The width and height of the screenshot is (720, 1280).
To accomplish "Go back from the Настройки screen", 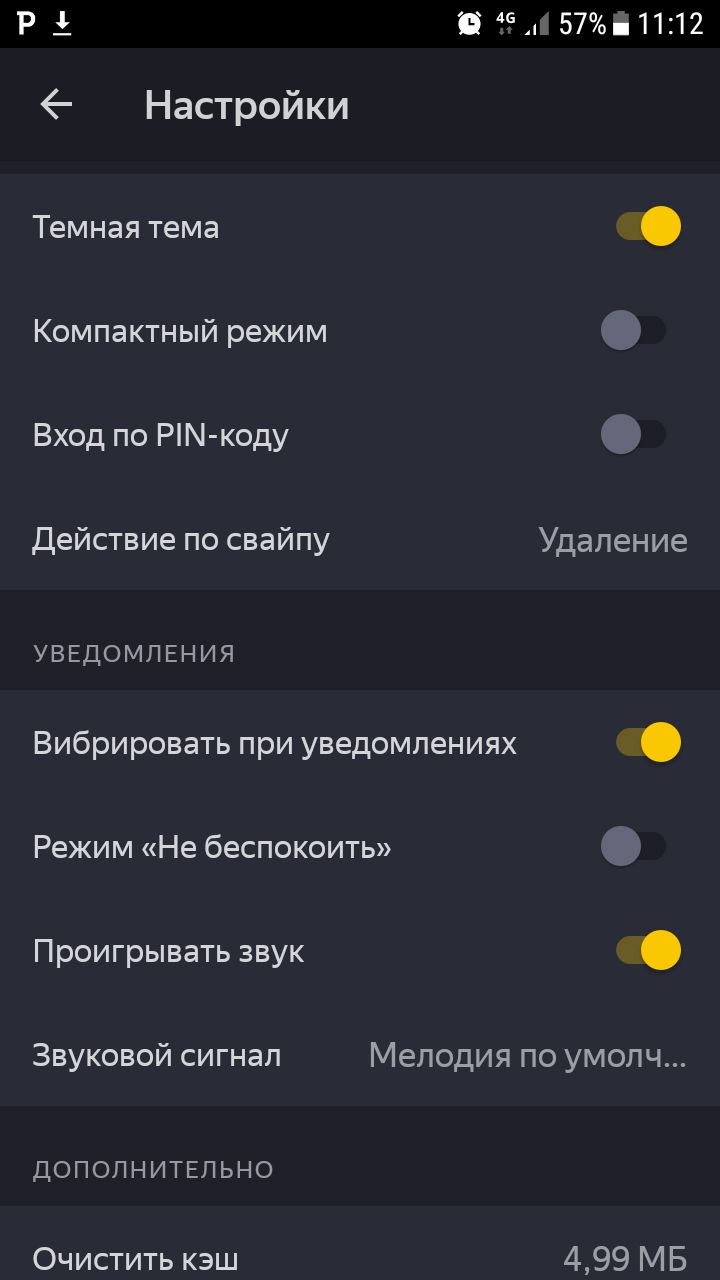I will [56, 104].
